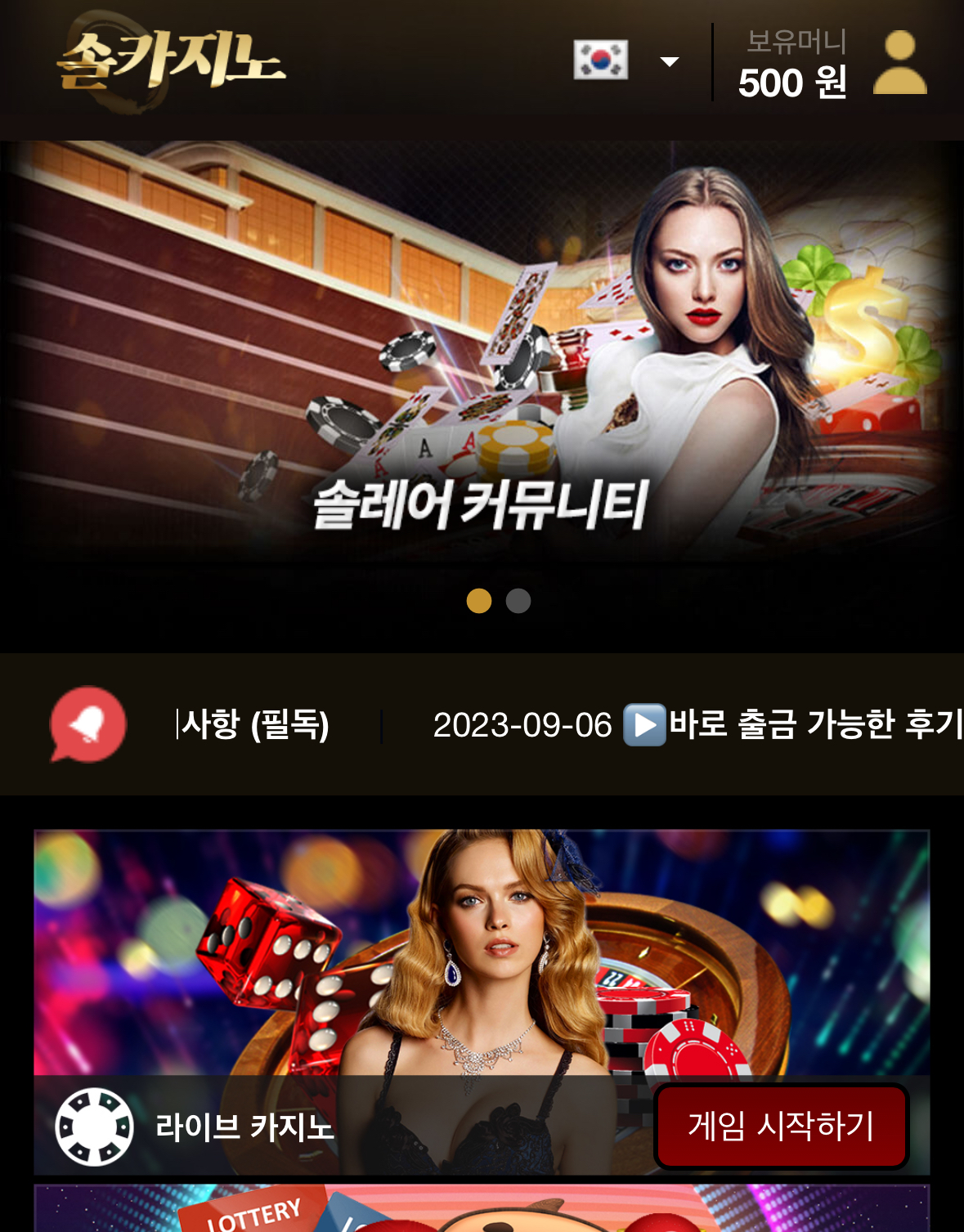The width and height of the screenshot is (964, 1232).
Task: Open the red notification bell
Action: (88, 724)
